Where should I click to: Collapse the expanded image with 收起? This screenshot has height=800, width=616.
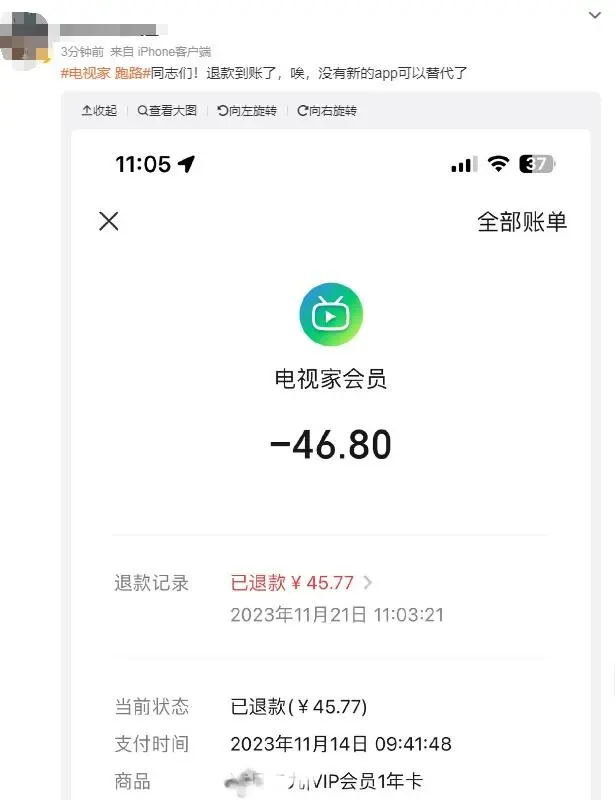(x=99, y=111)
